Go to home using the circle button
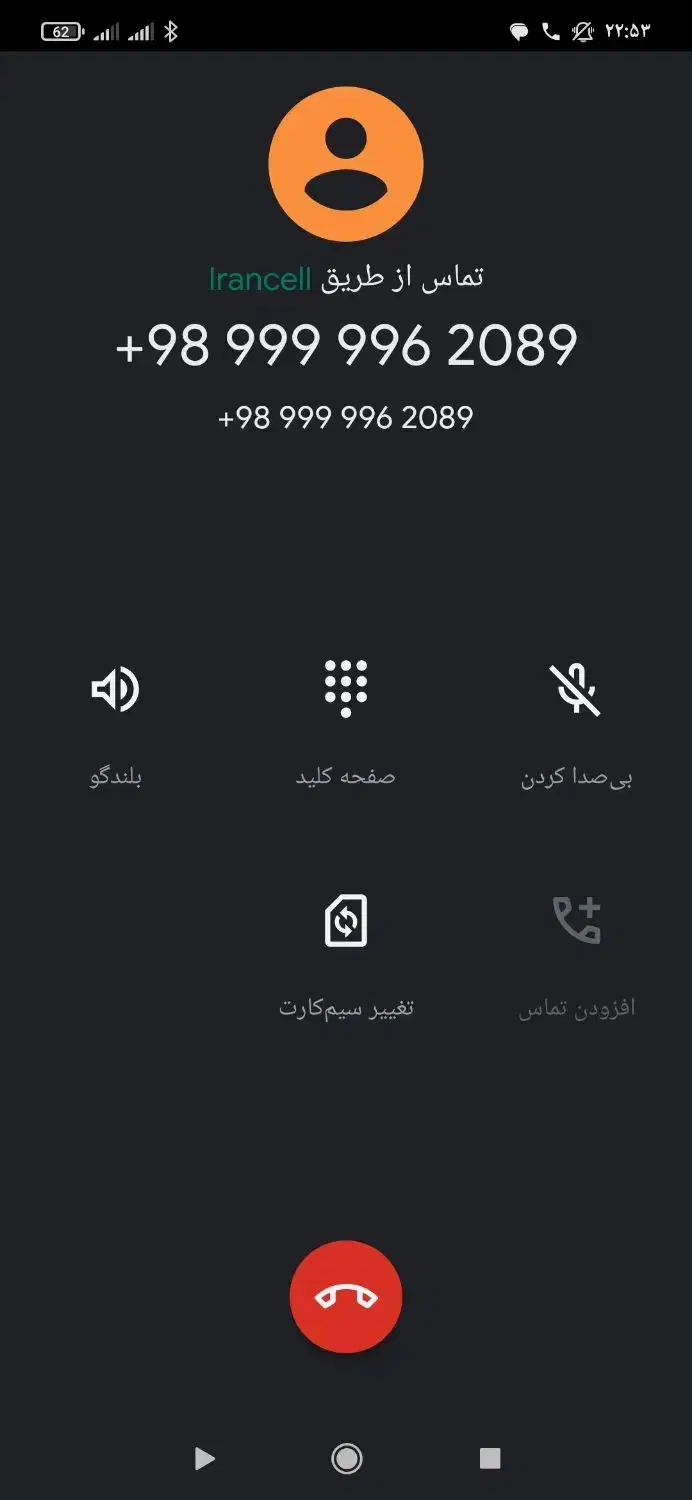Image resolution: width=692 pixels, height=1500 pixels. click(x=346, y=1459)
